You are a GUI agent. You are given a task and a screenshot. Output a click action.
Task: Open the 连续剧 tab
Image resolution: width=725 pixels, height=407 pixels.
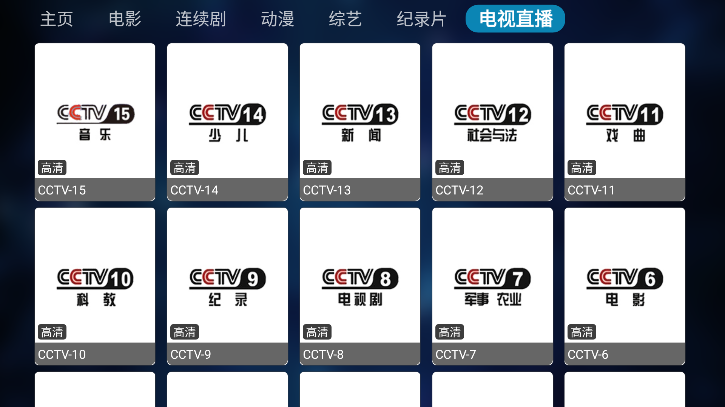point(201,19)
